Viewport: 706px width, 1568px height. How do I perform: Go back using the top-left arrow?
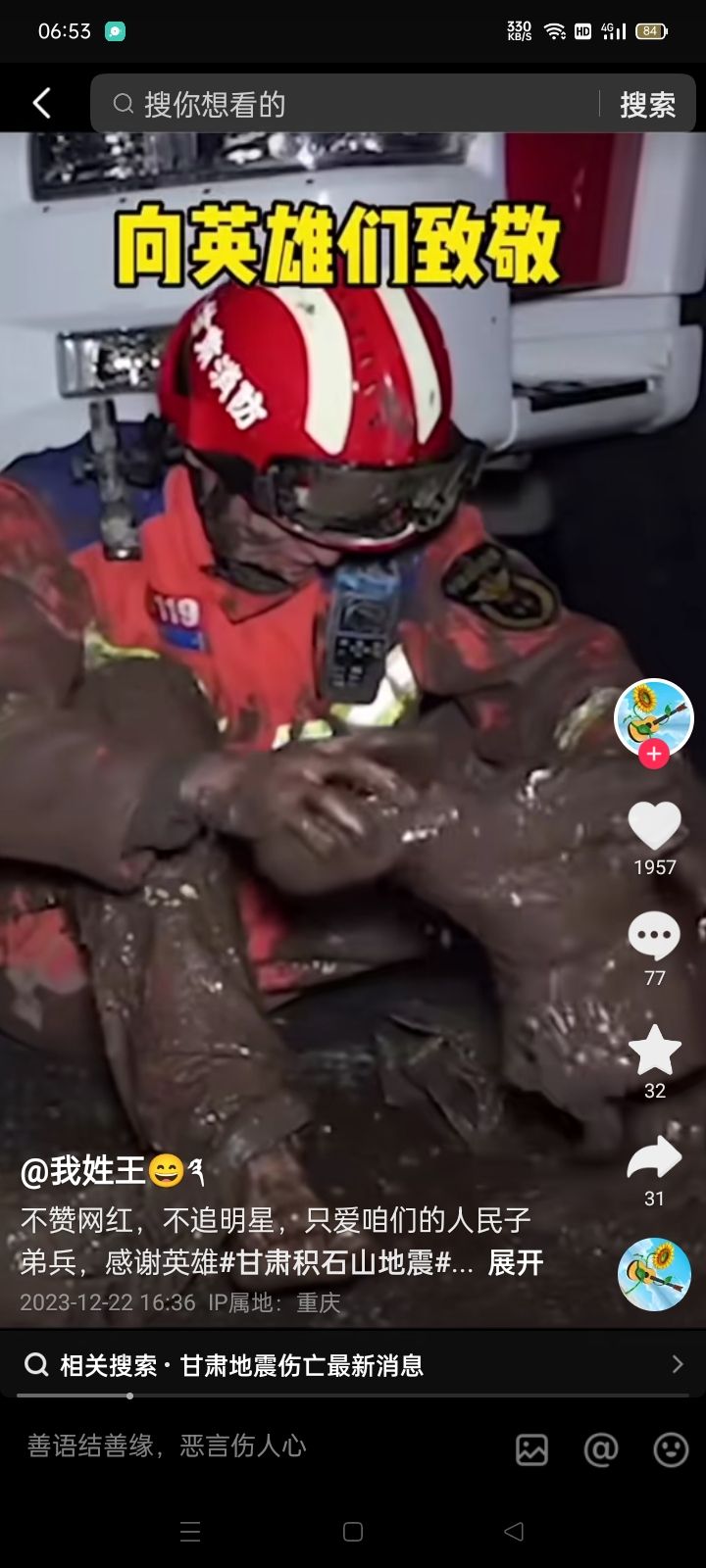[x=41, y=103]
